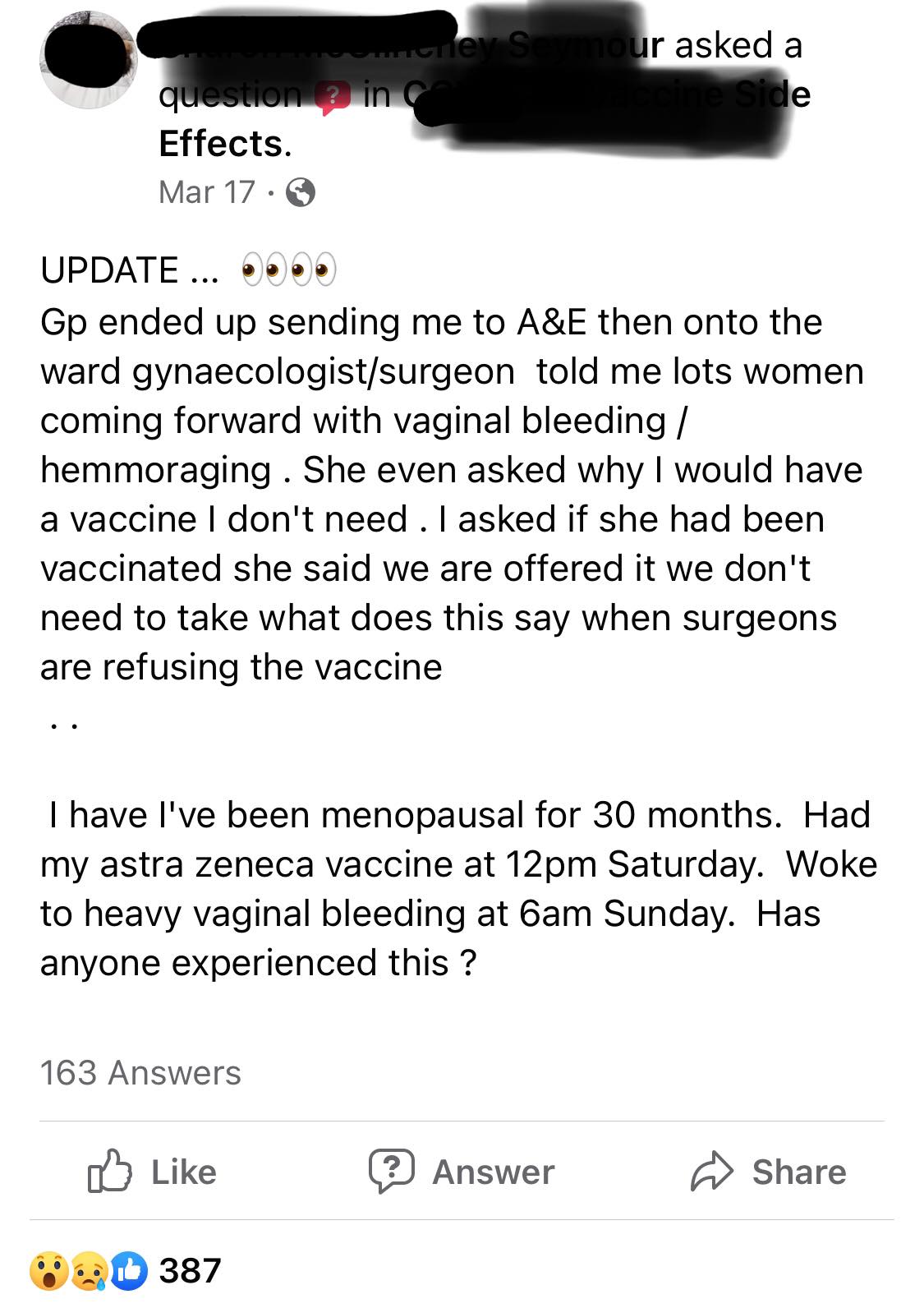
Task: View the 387 reactions
Action: pos(125,1270)
